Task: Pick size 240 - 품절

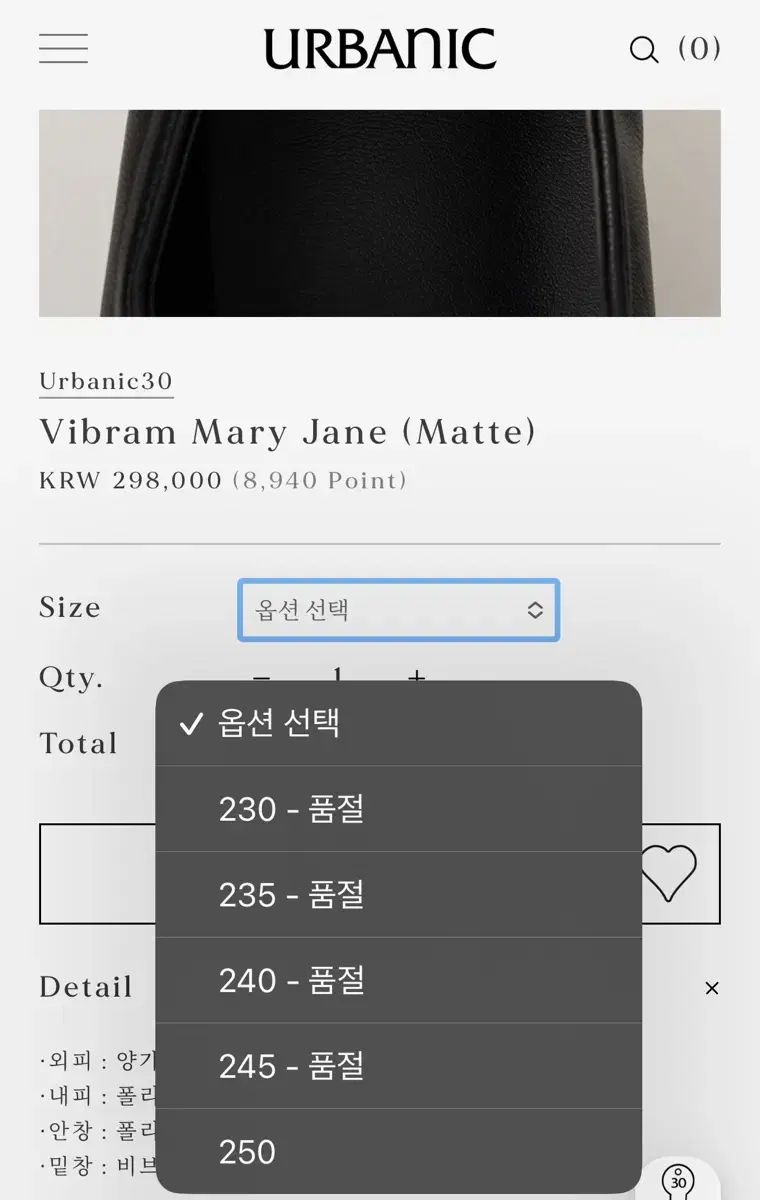Action: pyautogui.click(x=398, y=980)
